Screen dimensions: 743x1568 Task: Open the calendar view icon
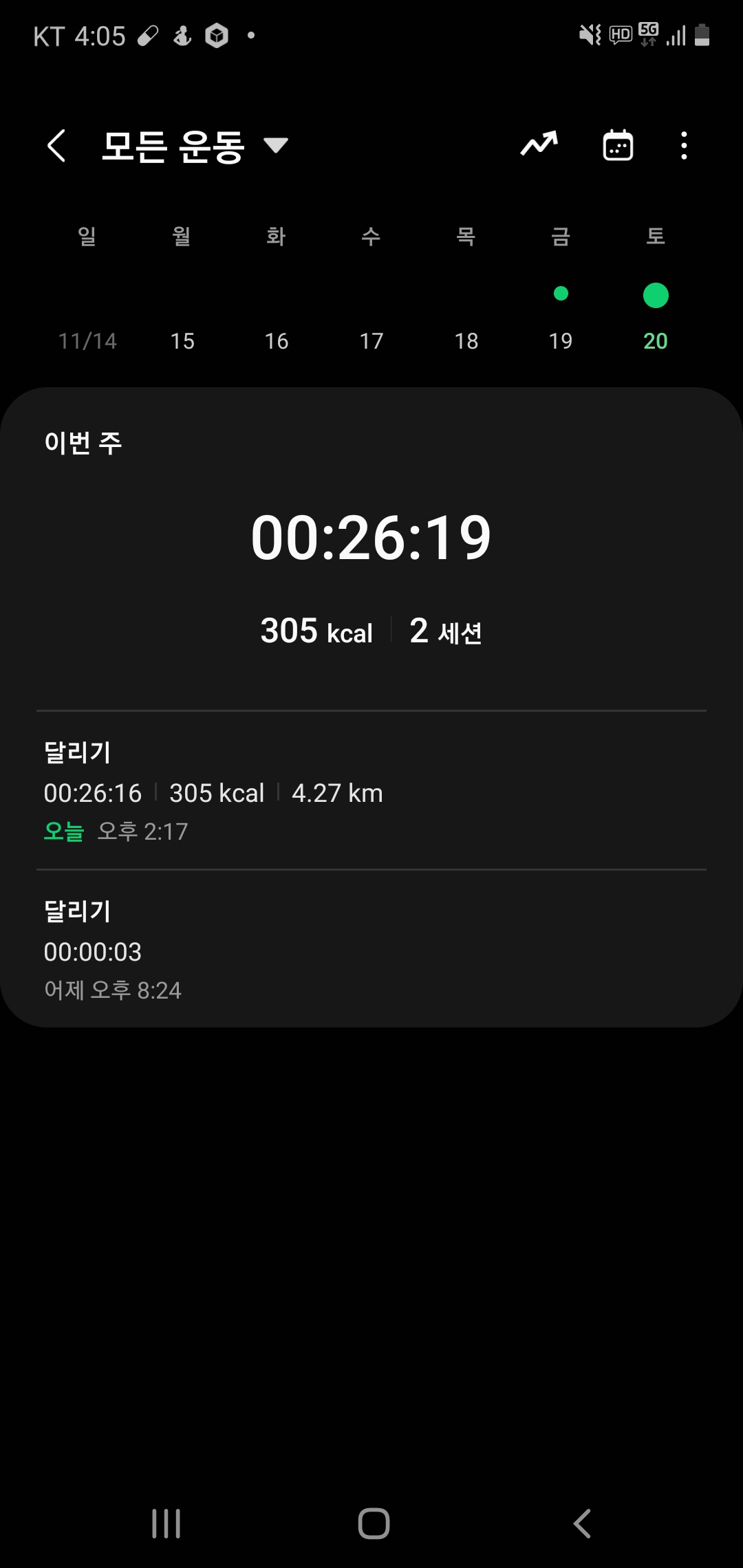click(x=618, y=145)
